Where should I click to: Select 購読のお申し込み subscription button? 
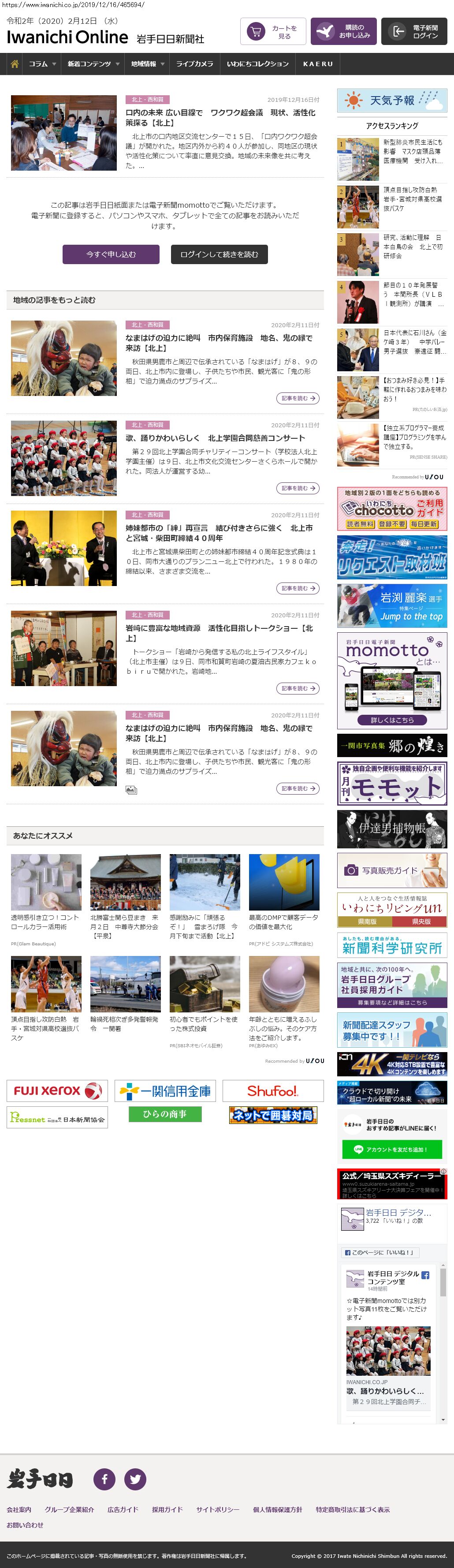tap(343, 32)
